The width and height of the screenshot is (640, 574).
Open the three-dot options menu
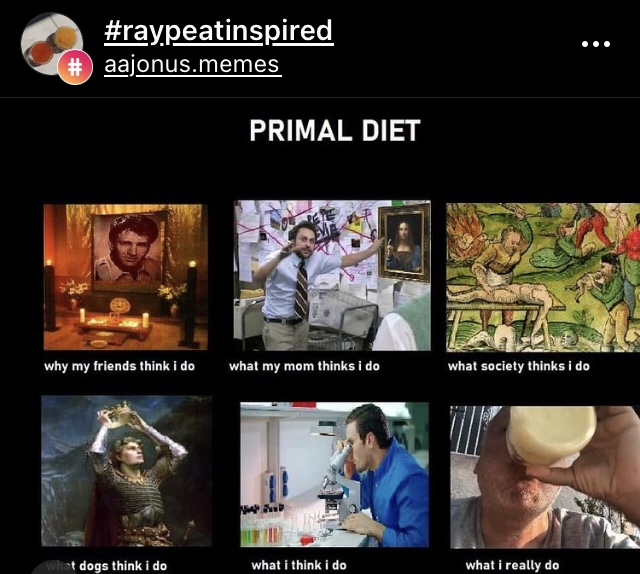tap(595, 44)
